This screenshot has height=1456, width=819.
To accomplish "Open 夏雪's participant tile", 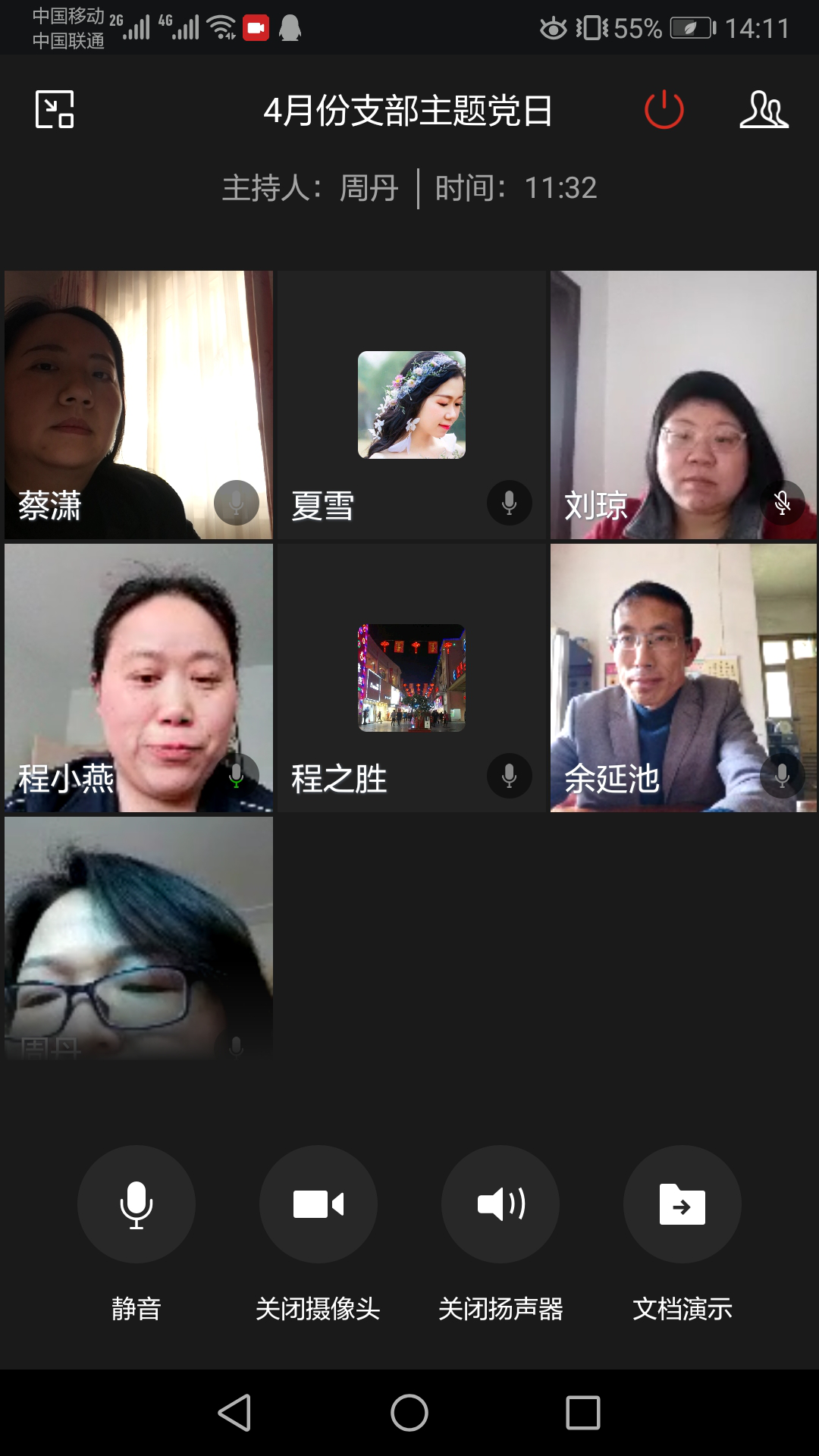I will [411, 404].
